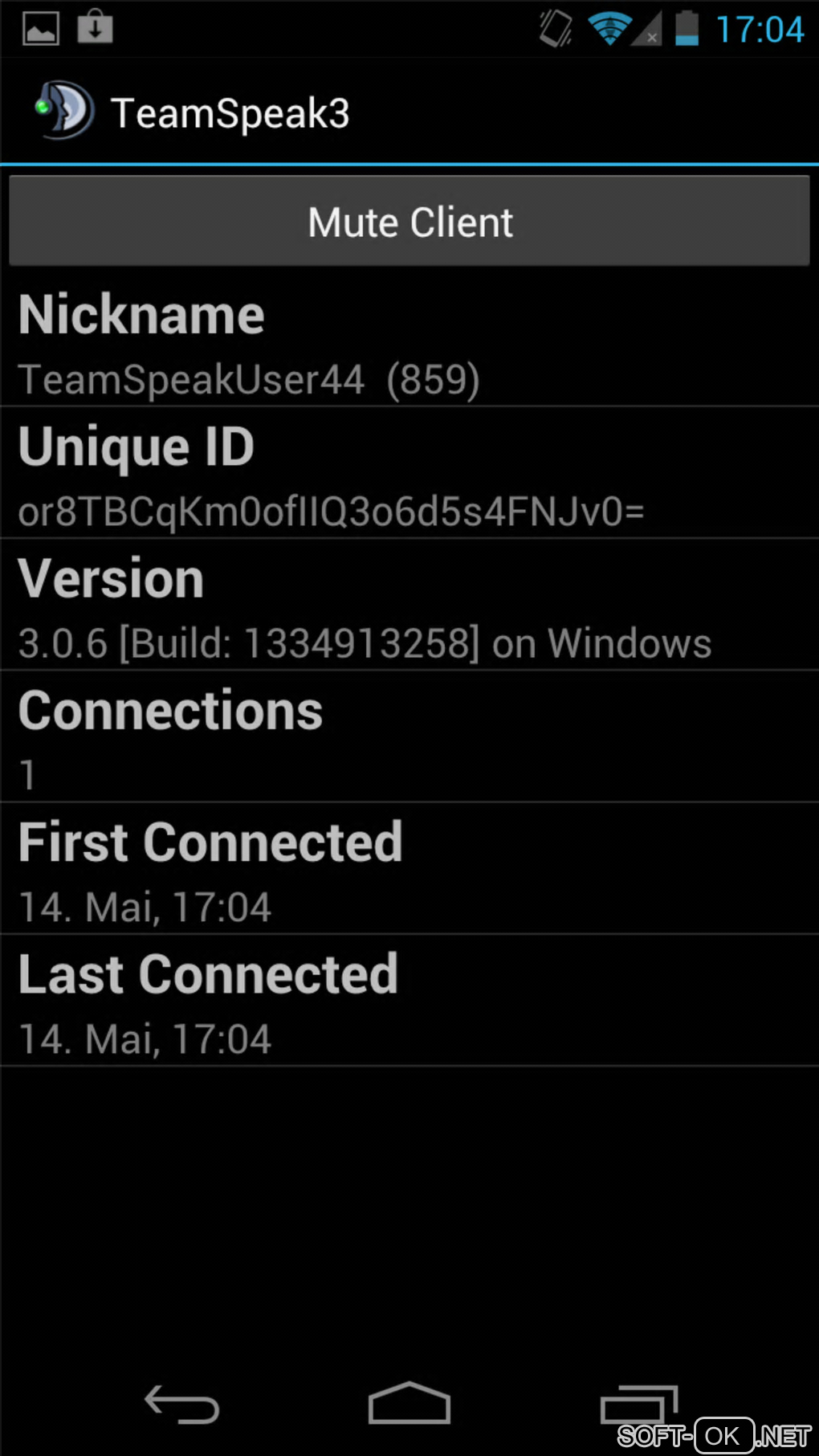Tap the Mute Client button
819x1456 pixels.
click(409, 222)
